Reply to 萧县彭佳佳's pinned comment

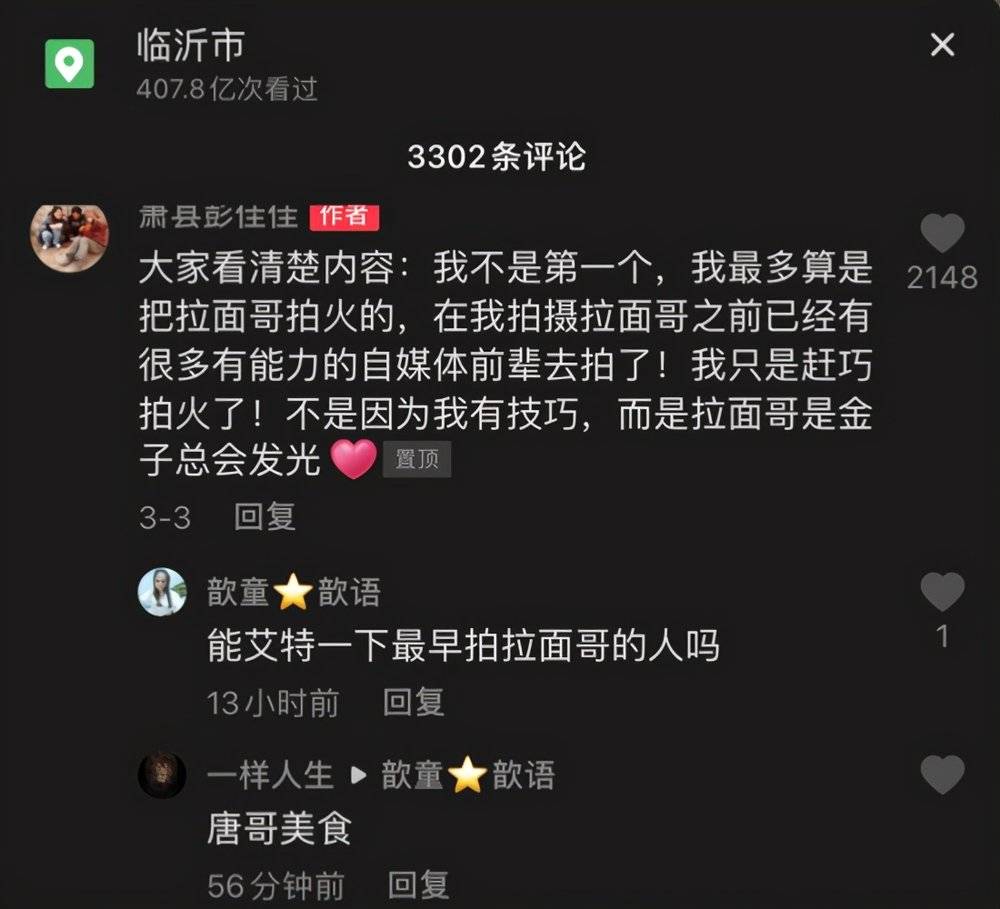265,517
